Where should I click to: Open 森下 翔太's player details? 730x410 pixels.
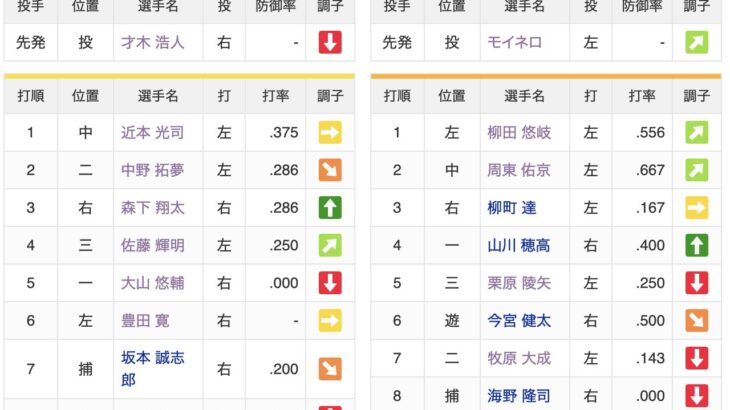point(152,208)
